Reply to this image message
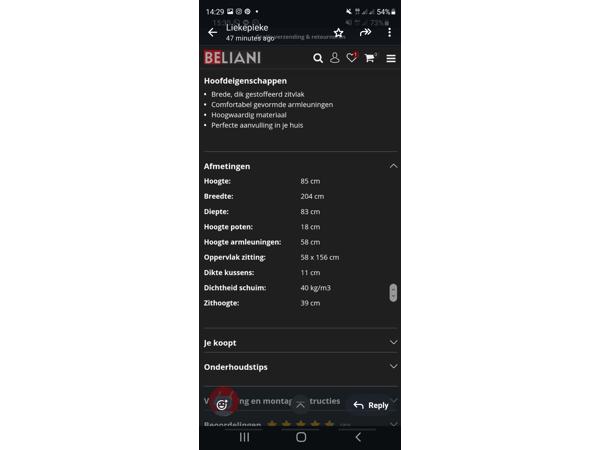Image resolution: width=600 pixels, height=450 pixels. click(x=371, y=405)
